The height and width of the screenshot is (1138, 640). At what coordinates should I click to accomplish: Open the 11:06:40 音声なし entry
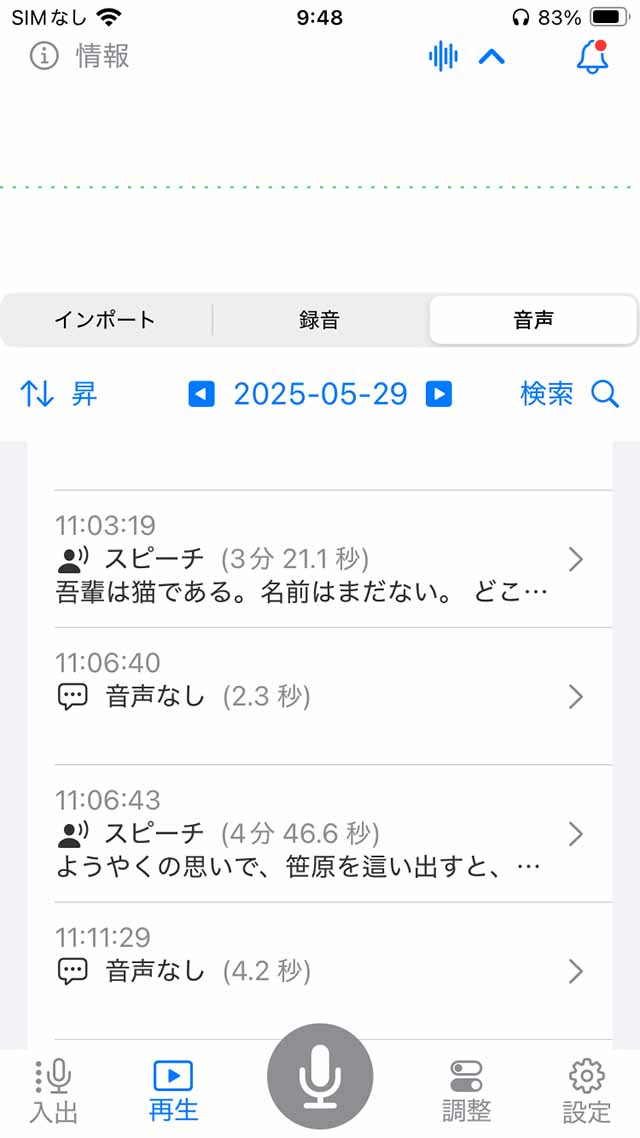point(319,696)
